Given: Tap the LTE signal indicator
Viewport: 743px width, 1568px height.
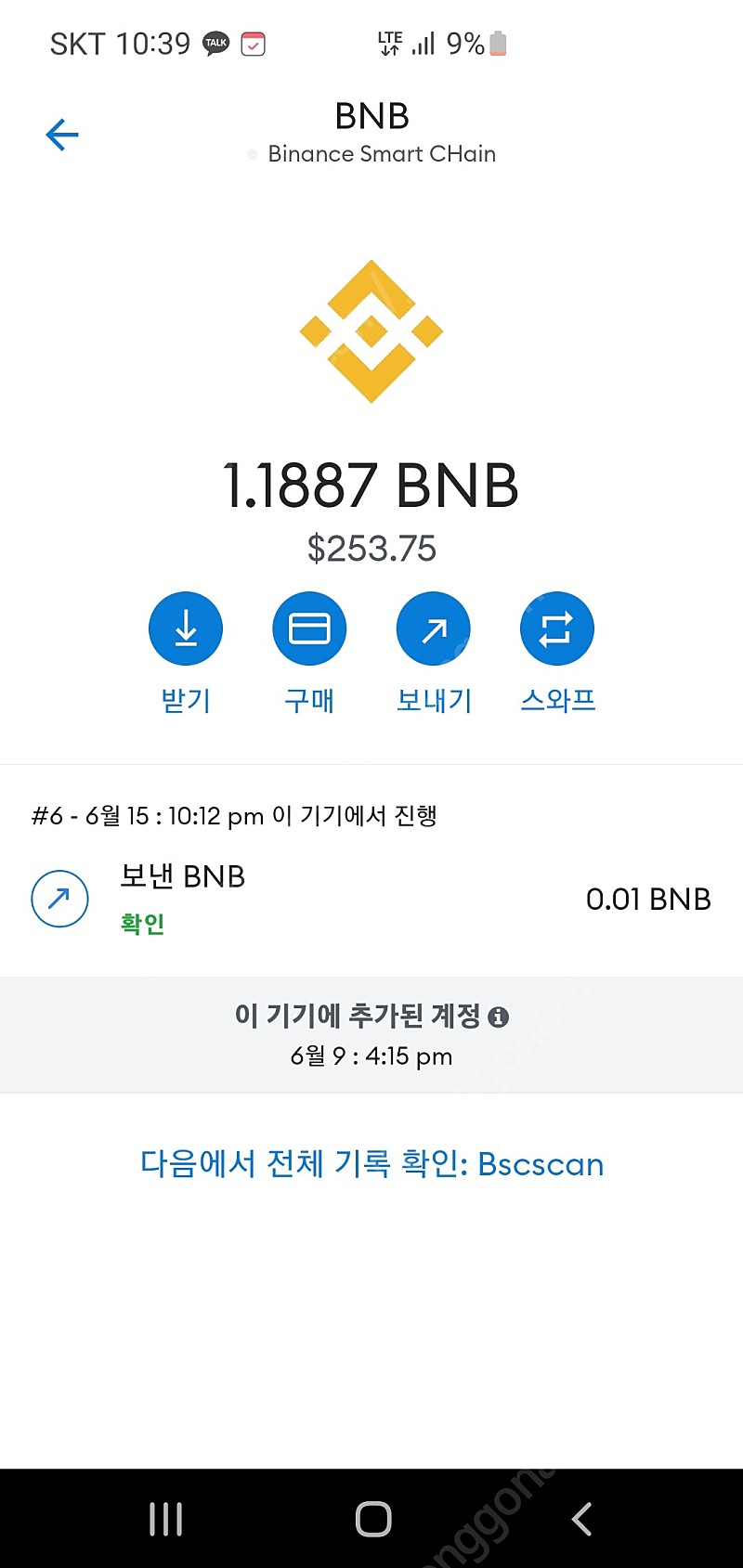Looking at the screenshot, I should click(390, 41).
